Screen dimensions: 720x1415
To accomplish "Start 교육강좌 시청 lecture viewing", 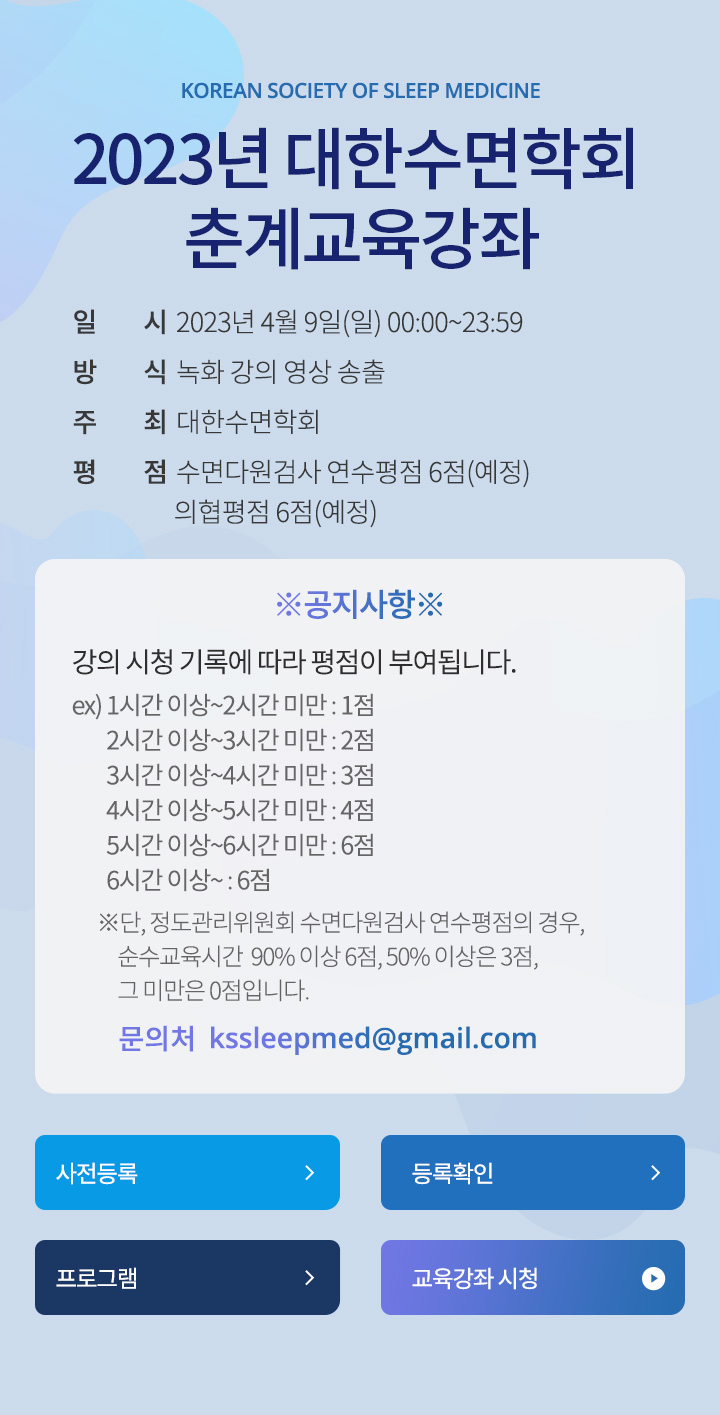I will pos(533,1277).
